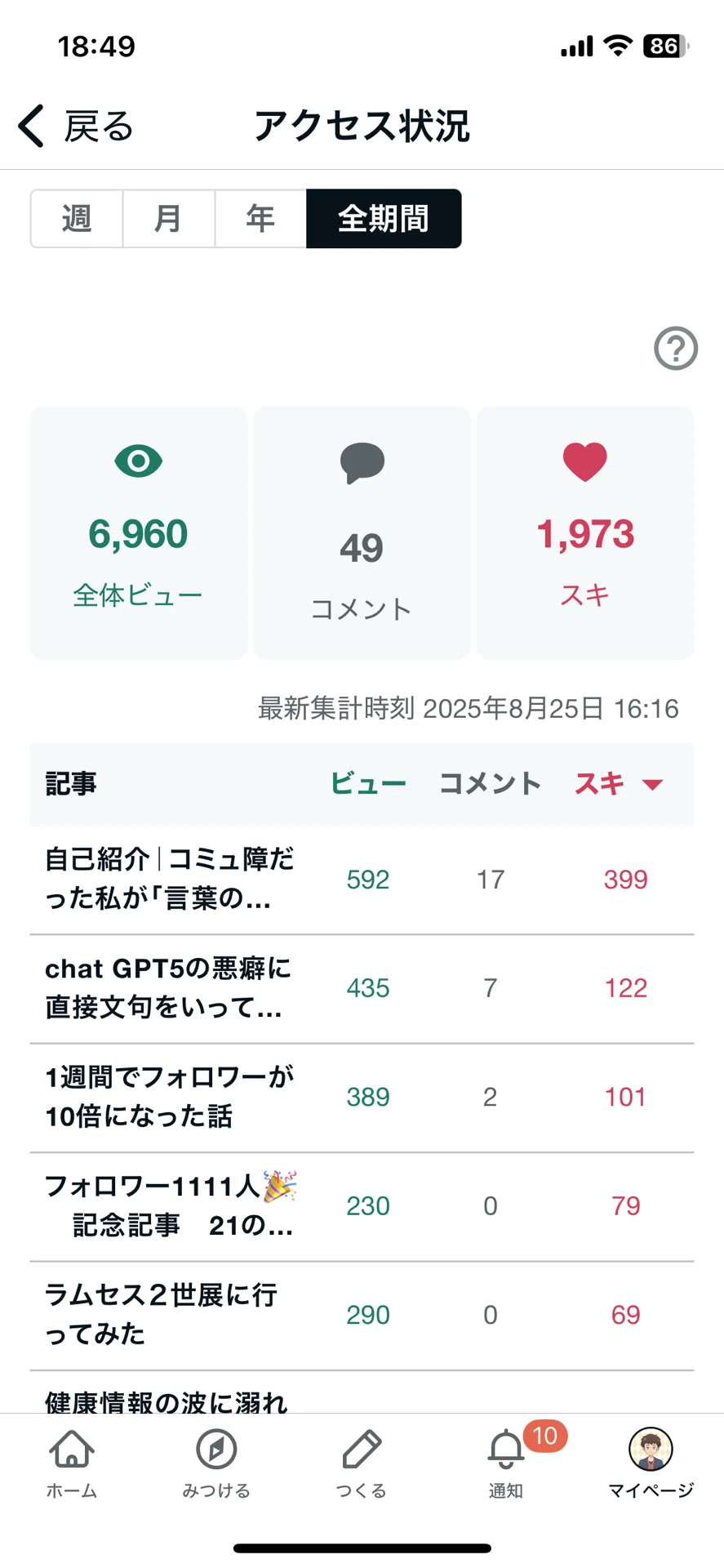This screenshot has width=724, height=1568.
Task: Open the chat GPT5の悪癖 article row
Action: click(x=362, y=988)
